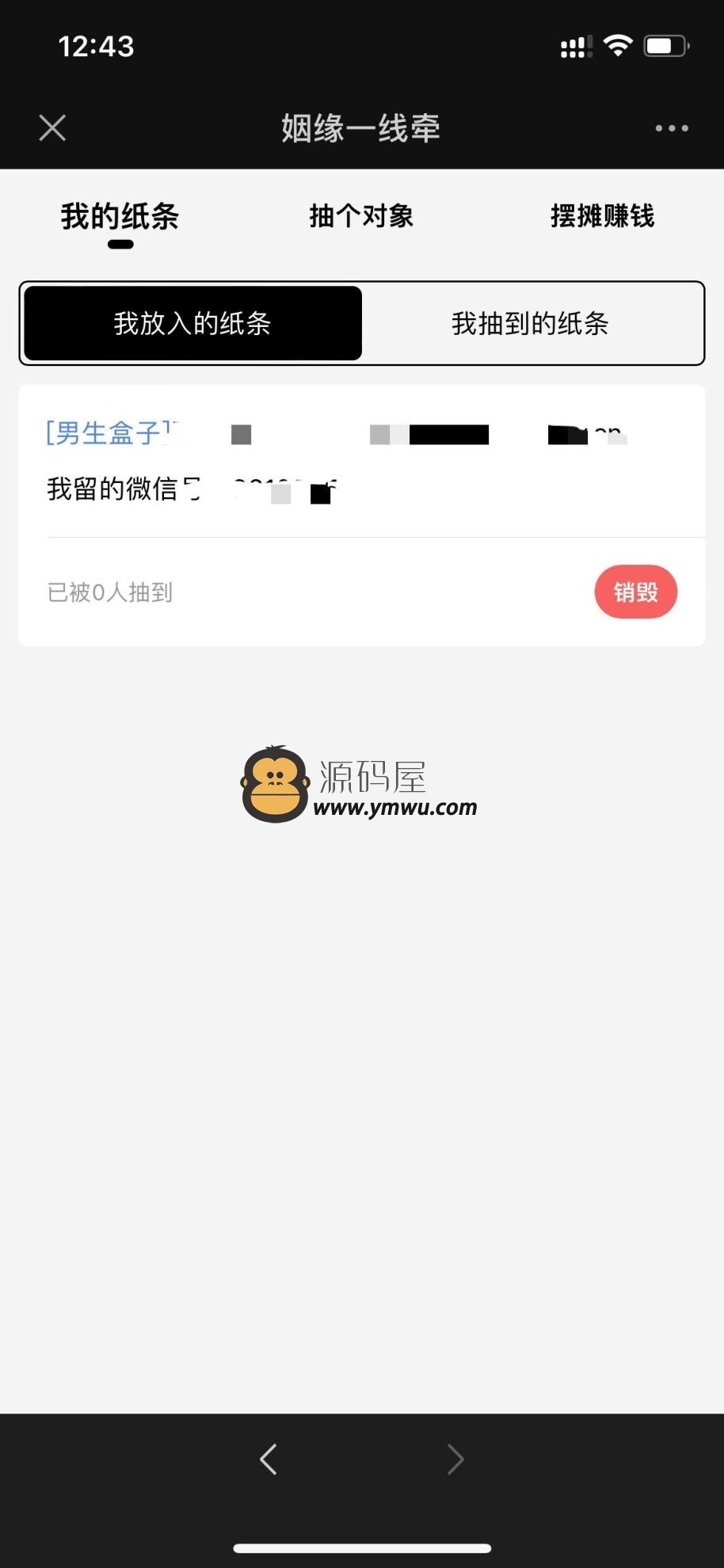The height and width of the screenshot is (1568, 724).
Task: Show 我抽到的纸条 list
Action: [531, 323]
